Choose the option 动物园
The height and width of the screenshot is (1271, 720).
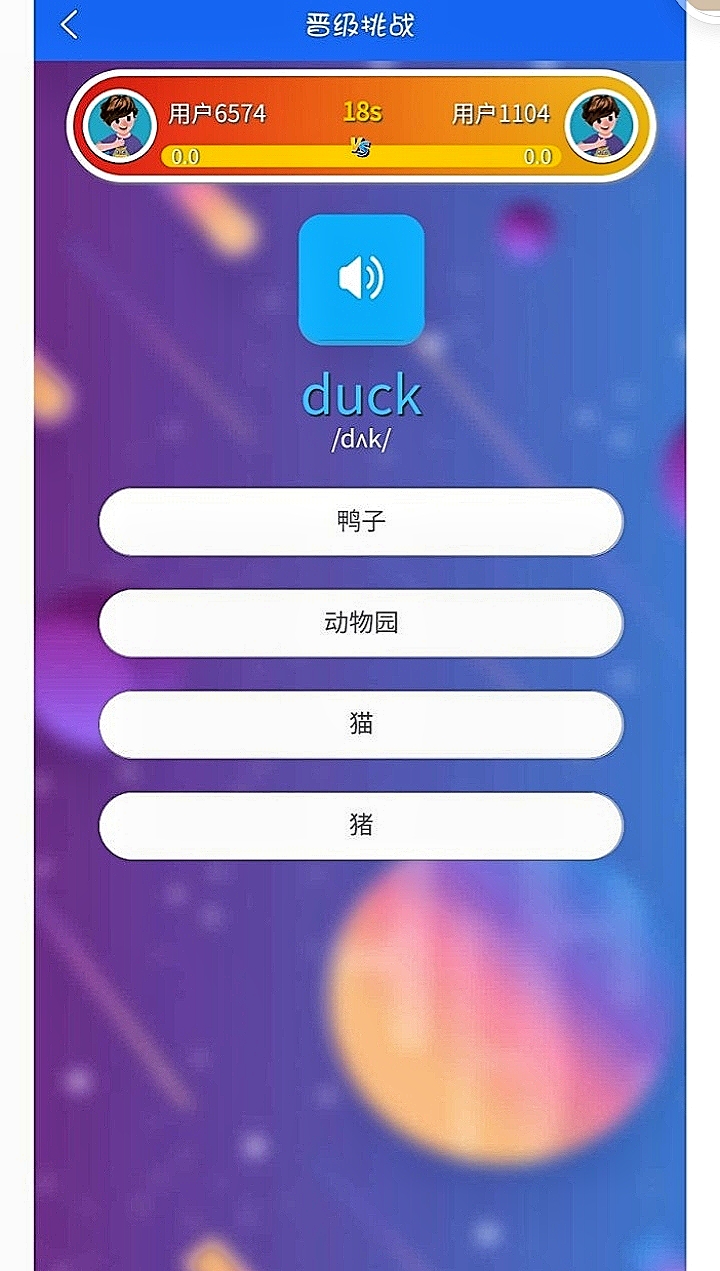click(x=361, y=623)
